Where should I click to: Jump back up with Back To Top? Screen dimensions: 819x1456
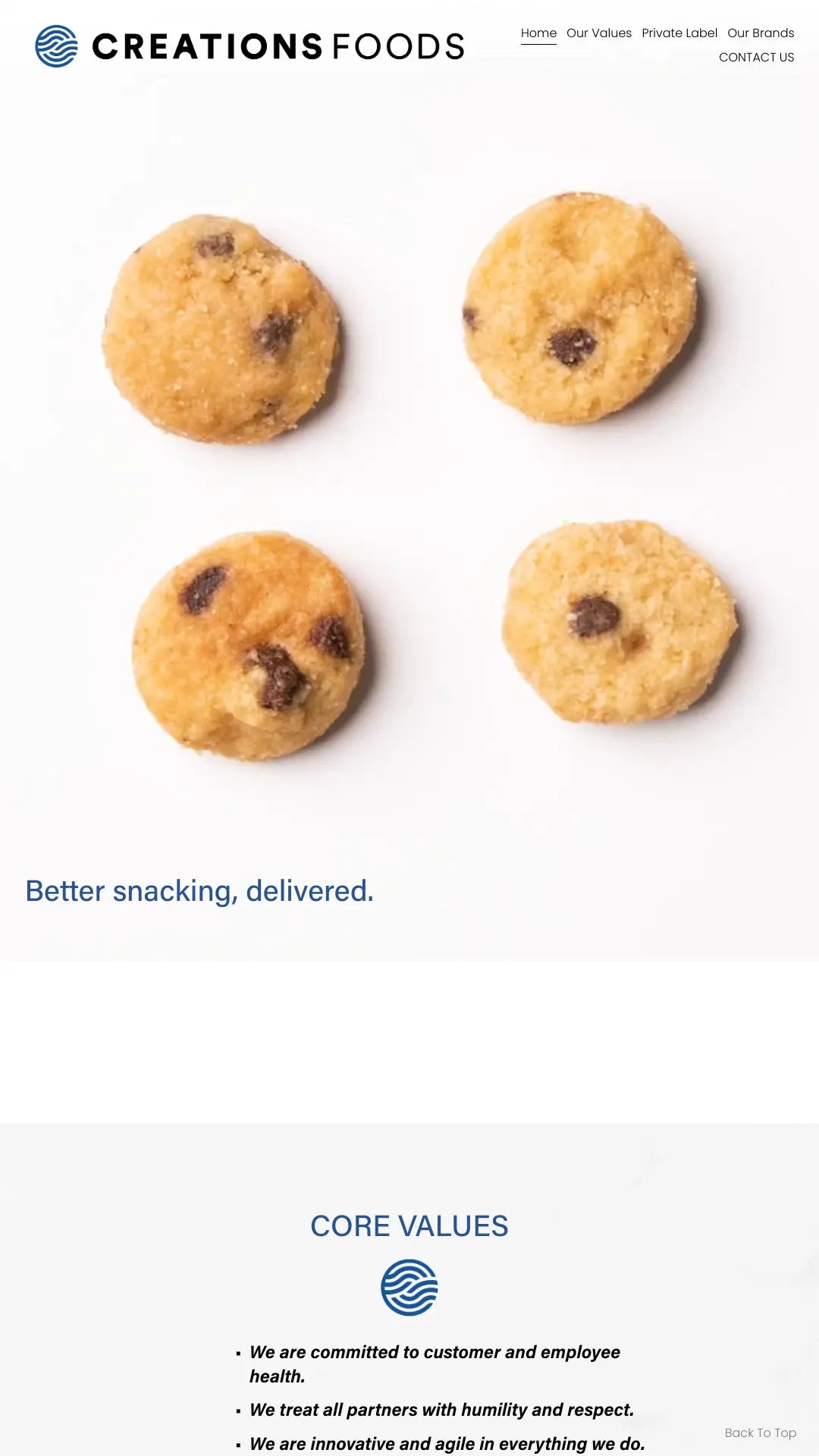click(x=760, y=1432)
